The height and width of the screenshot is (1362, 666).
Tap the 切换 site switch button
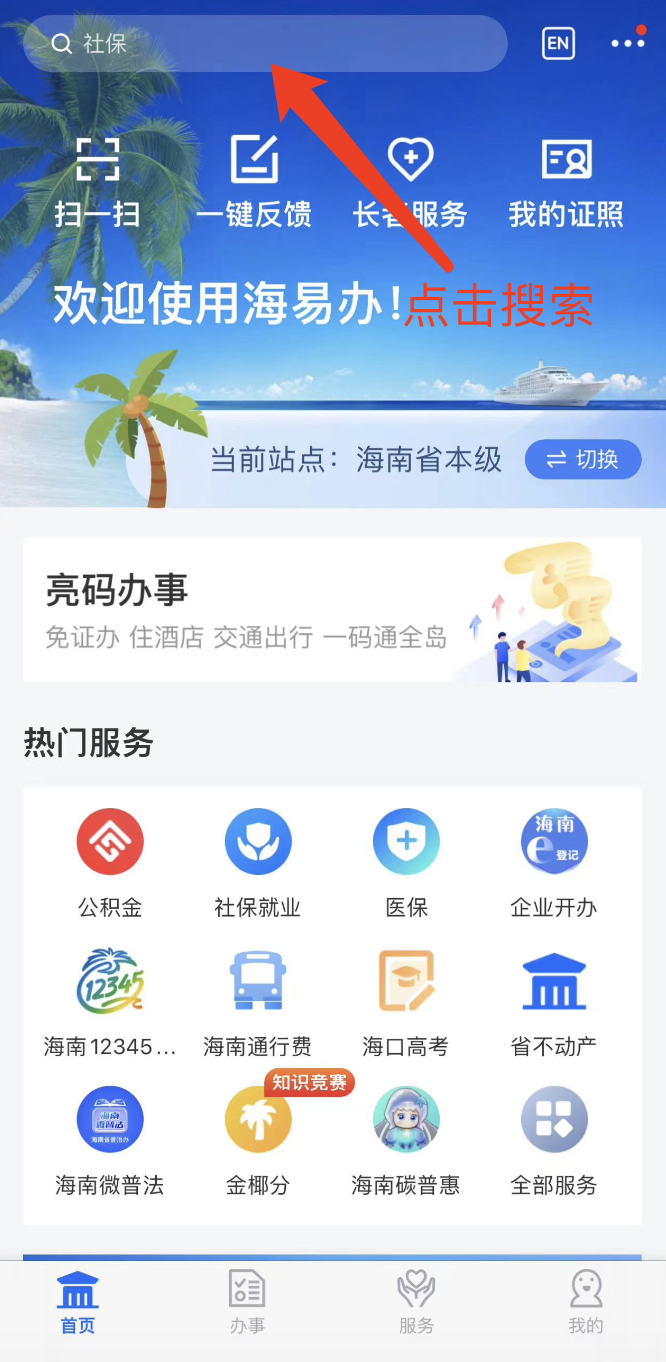click(x=583, y=460)
